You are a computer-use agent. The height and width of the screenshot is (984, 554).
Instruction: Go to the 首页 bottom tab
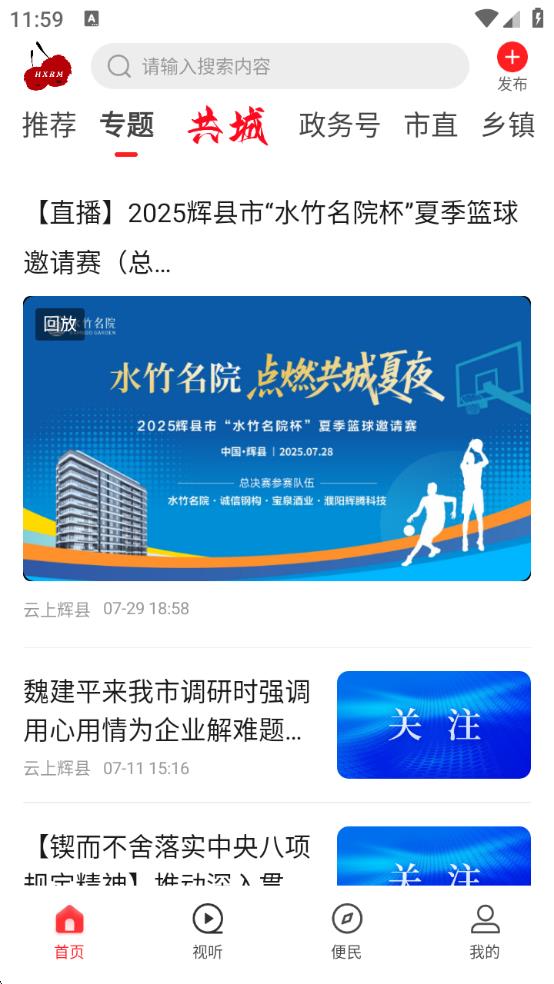click(x=69, y=933)
